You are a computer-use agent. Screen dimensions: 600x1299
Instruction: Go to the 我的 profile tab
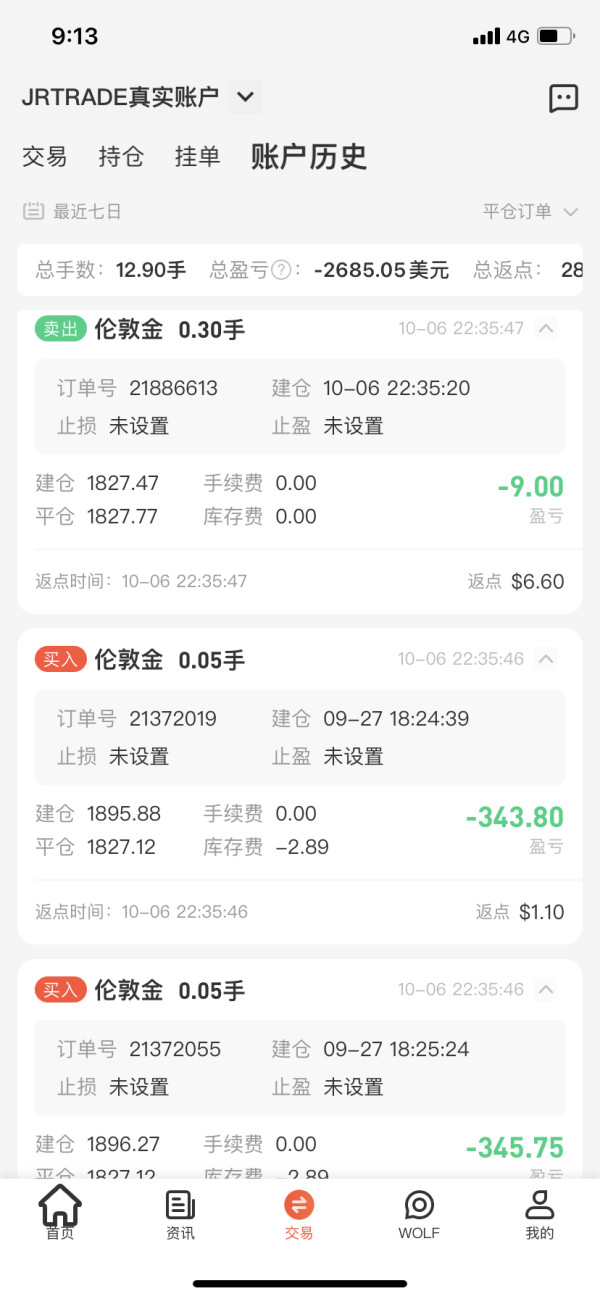tap(540, 1212)
